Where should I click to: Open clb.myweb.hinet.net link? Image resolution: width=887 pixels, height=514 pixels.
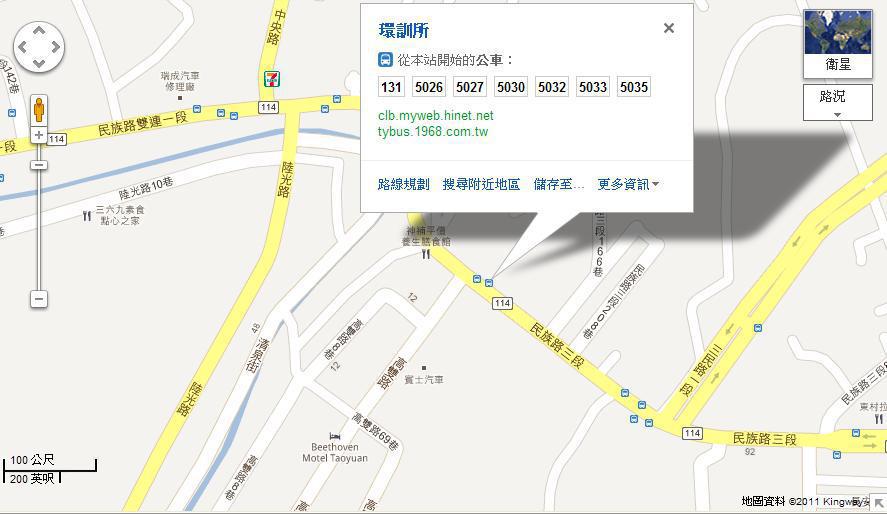pyautogui.click(x=435, y=115)
